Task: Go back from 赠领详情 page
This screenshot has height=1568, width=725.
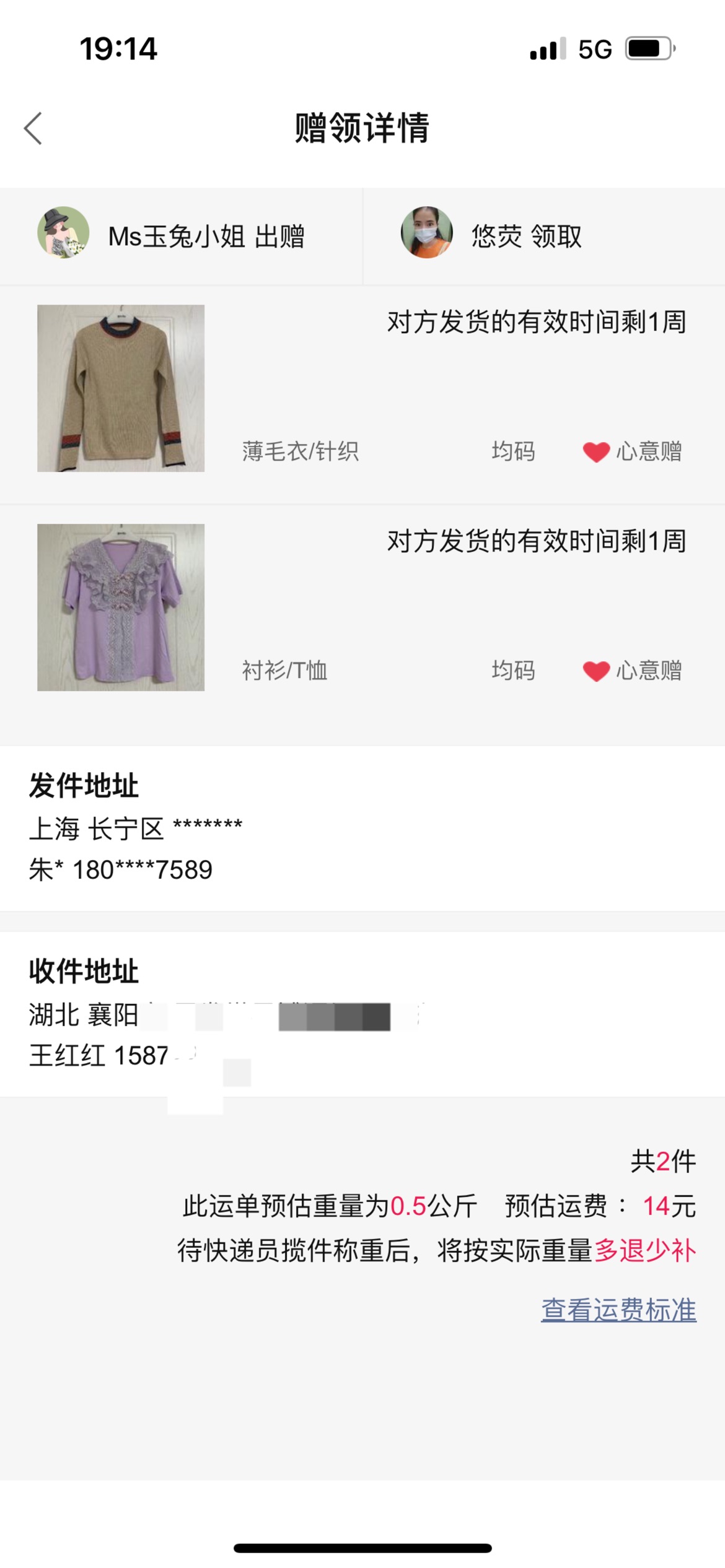Action: pyautogui.click(x=33, y=128)
